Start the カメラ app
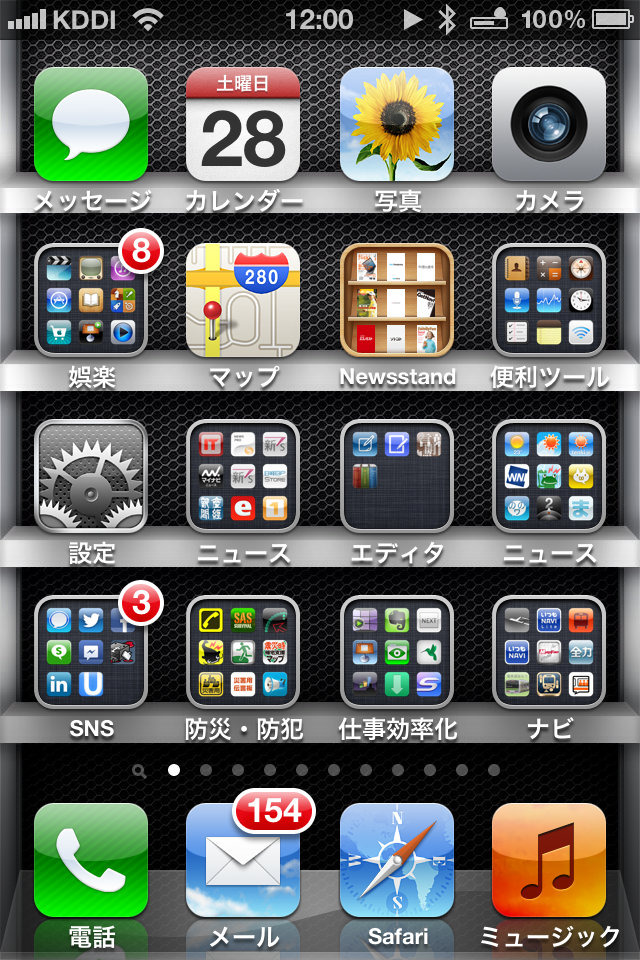 coord(549,124)
